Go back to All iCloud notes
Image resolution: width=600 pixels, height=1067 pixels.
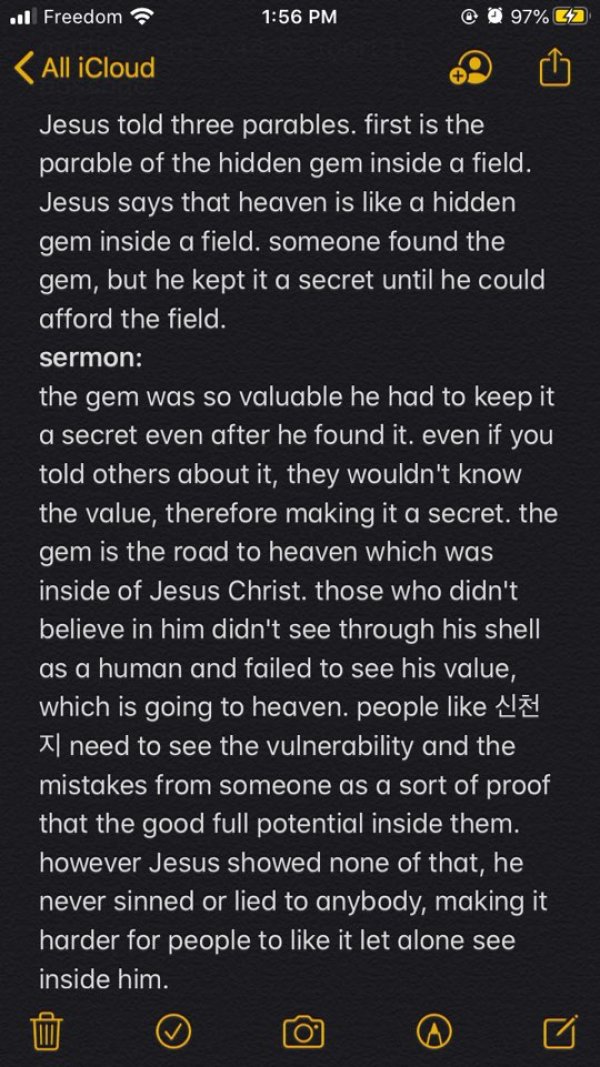click(x=84, y=68)
